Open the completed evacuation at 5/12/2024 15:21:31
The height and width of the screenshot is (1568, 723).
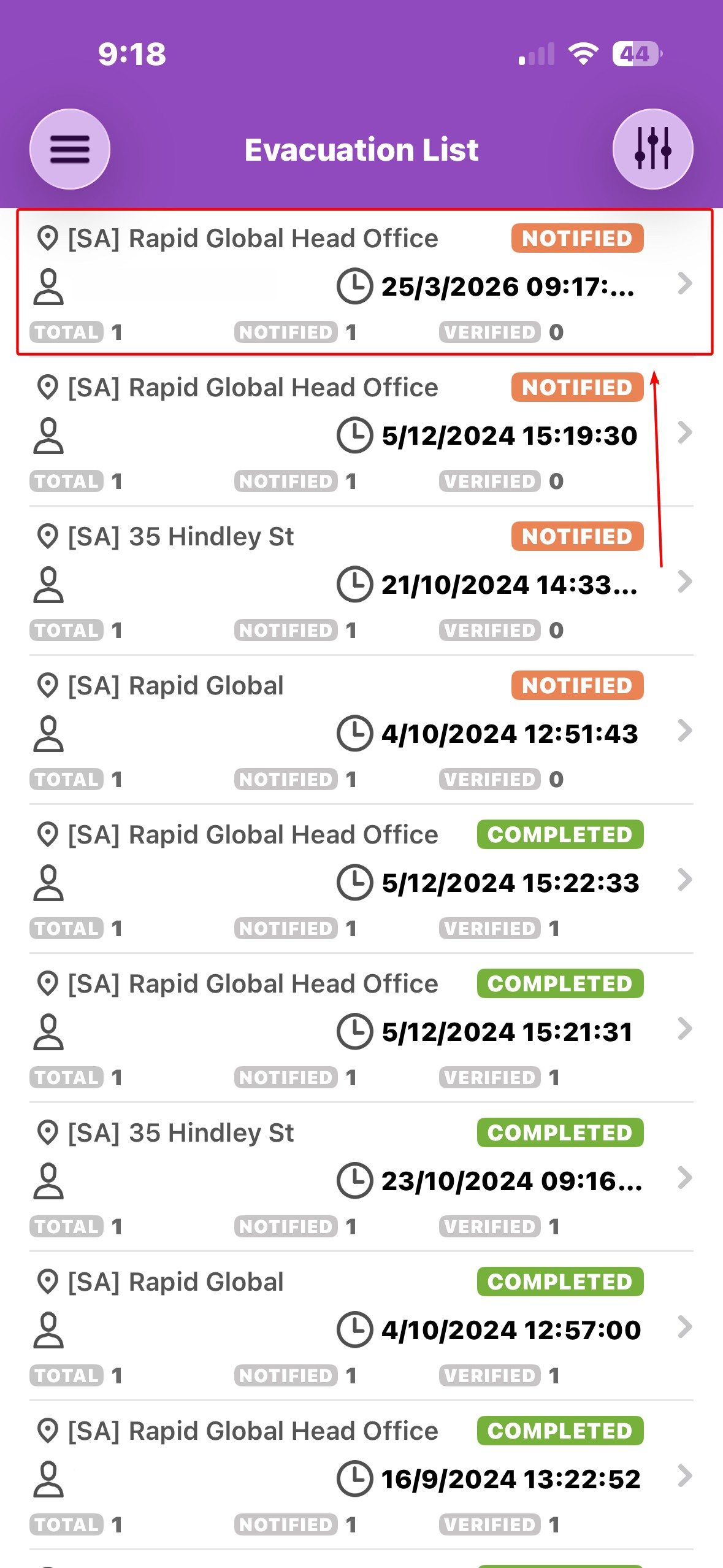[362, 1029]
